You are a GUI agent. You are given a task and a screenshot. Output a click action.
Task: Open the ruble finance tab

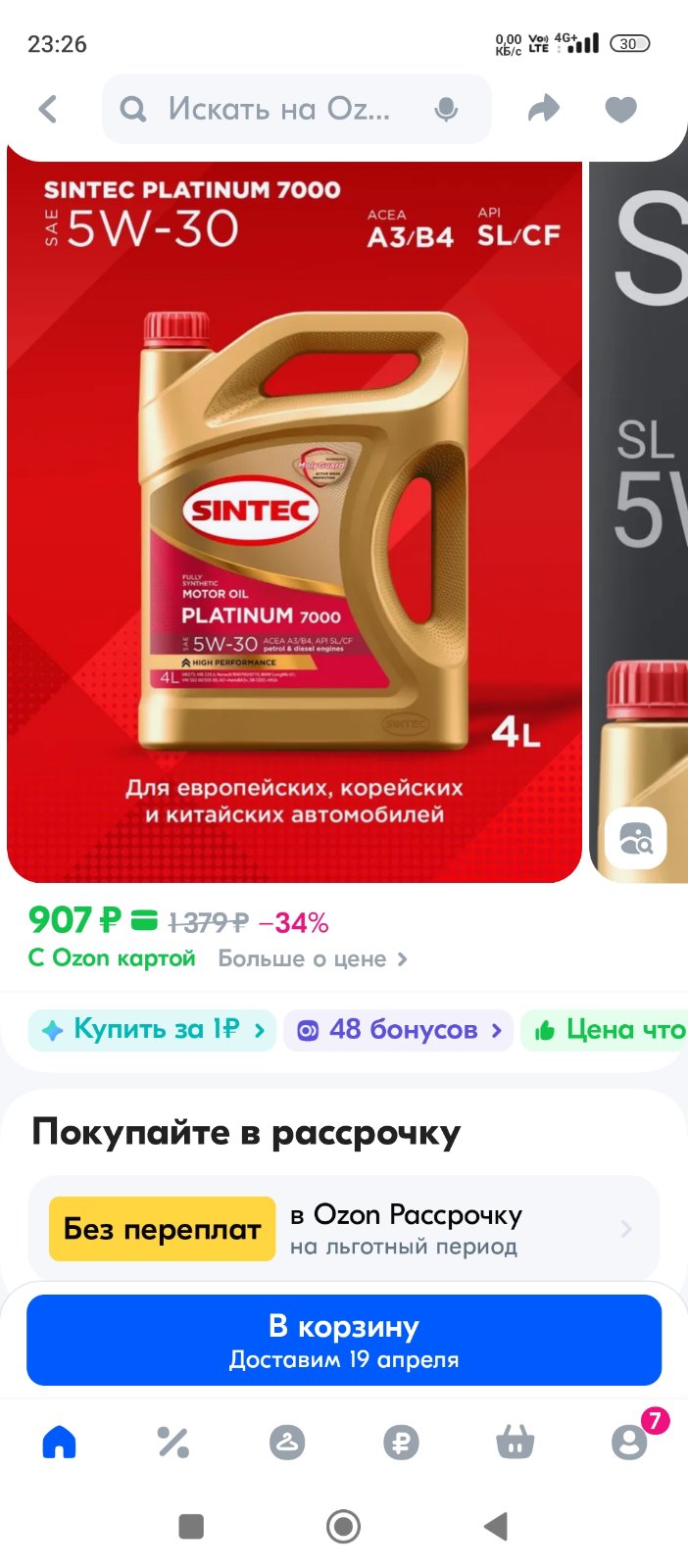click(401, 1442)
